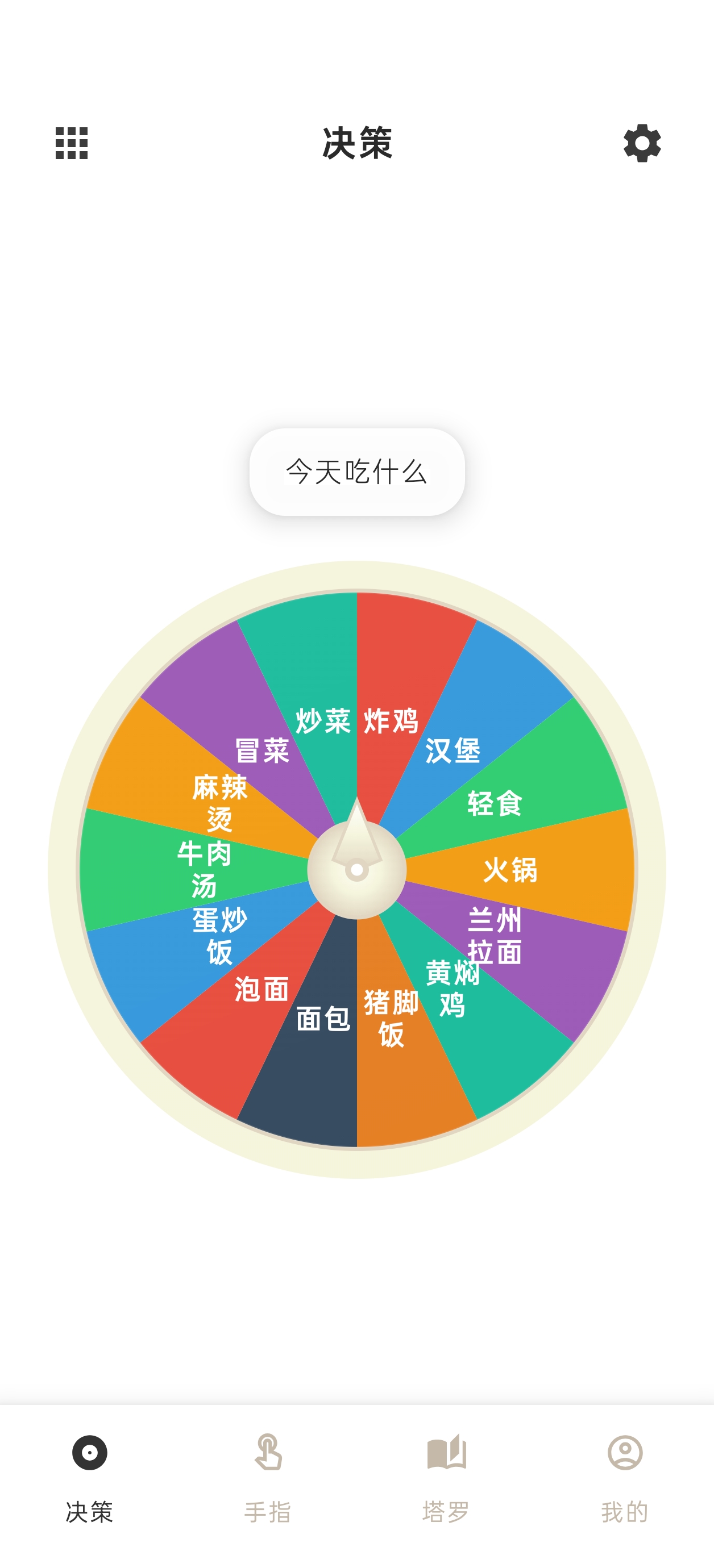Tap the wheel center pointer to spin
This screenshot has width=714, height=1568.
pyautogui.click(x=358, y=870)
